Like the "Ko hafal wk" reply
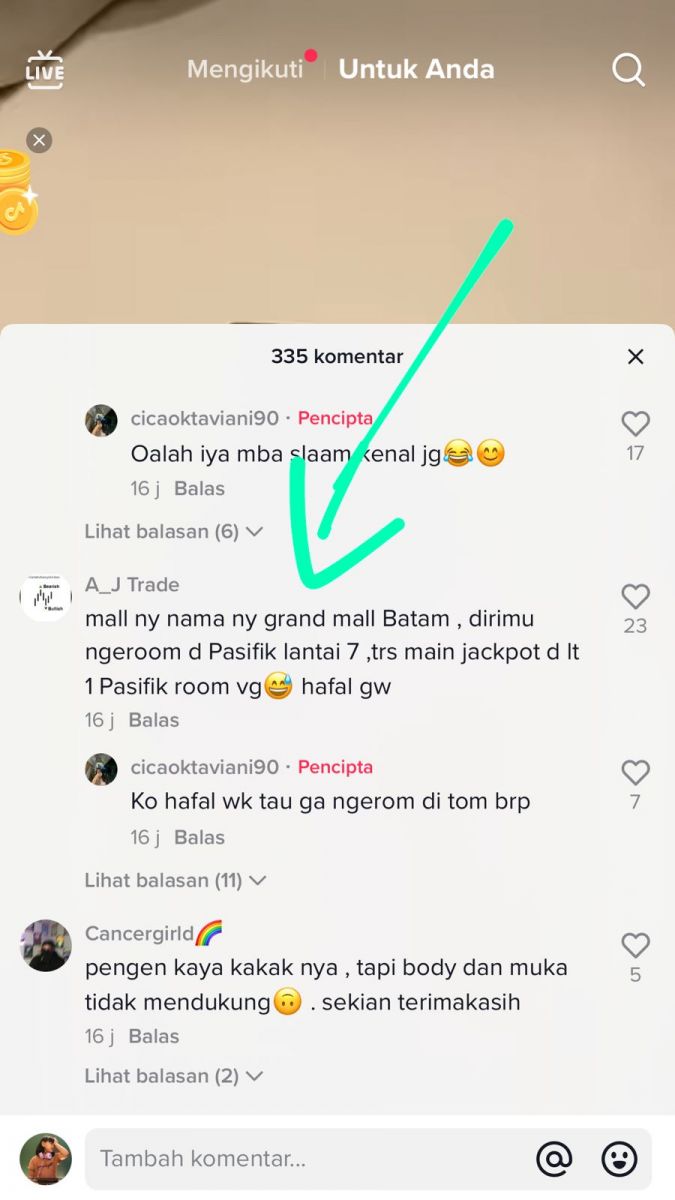 pos(635,772)
